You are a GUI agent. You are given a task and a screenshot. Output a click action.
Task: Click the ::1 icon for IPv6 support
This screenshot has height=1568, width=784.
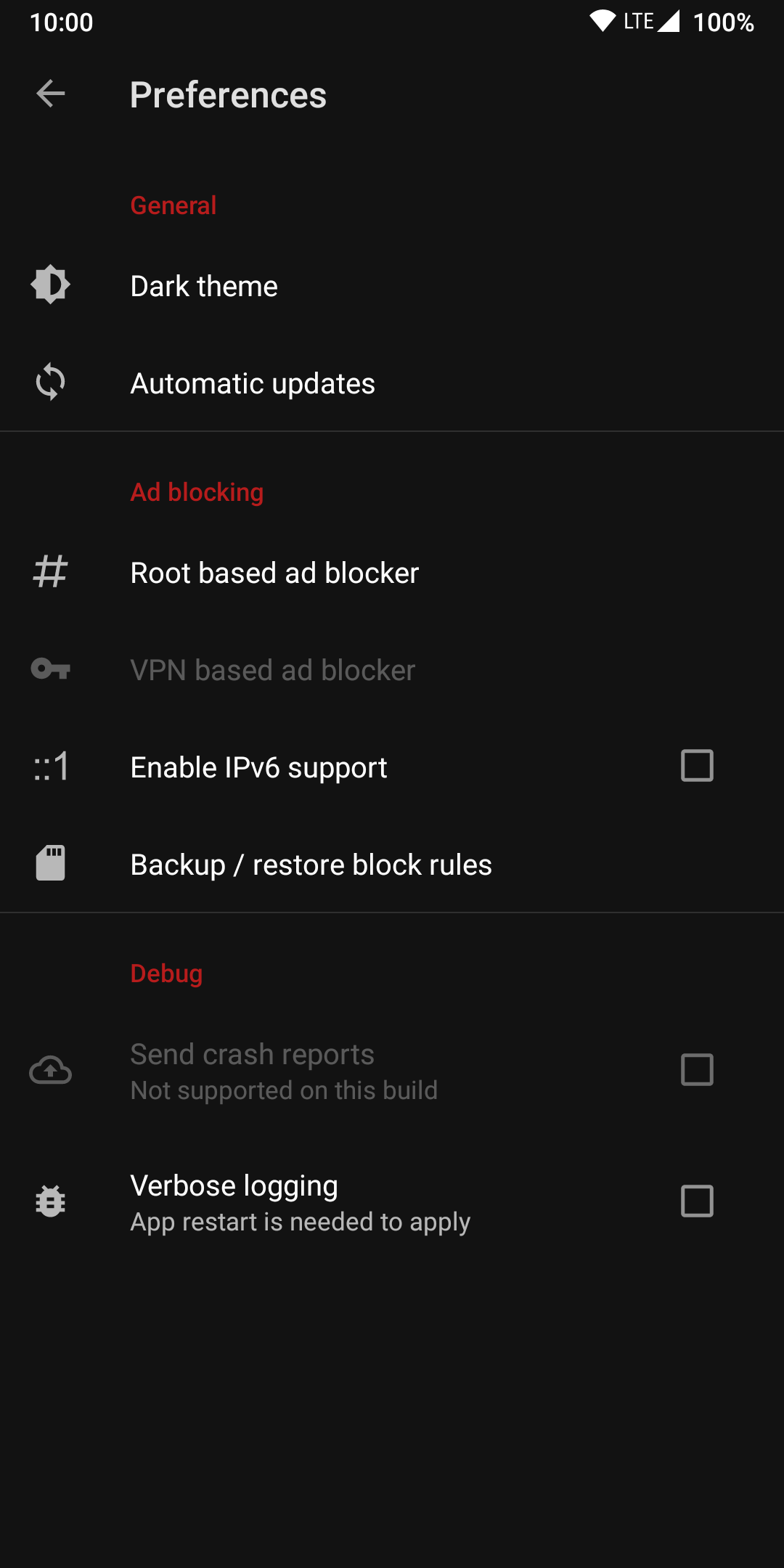click(x=49, y=767)
